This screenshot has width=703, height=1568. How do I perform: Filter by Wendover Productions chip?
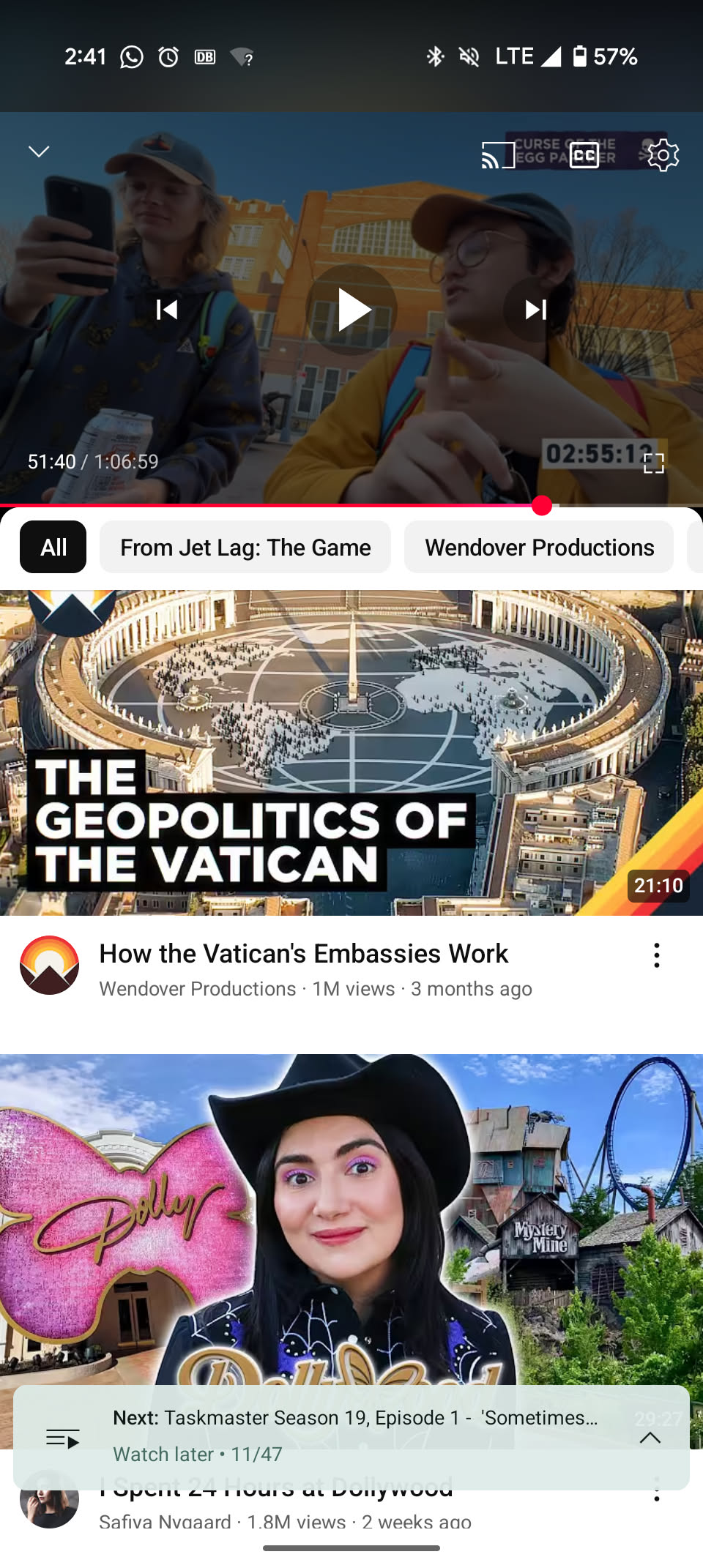click(539, 547)
